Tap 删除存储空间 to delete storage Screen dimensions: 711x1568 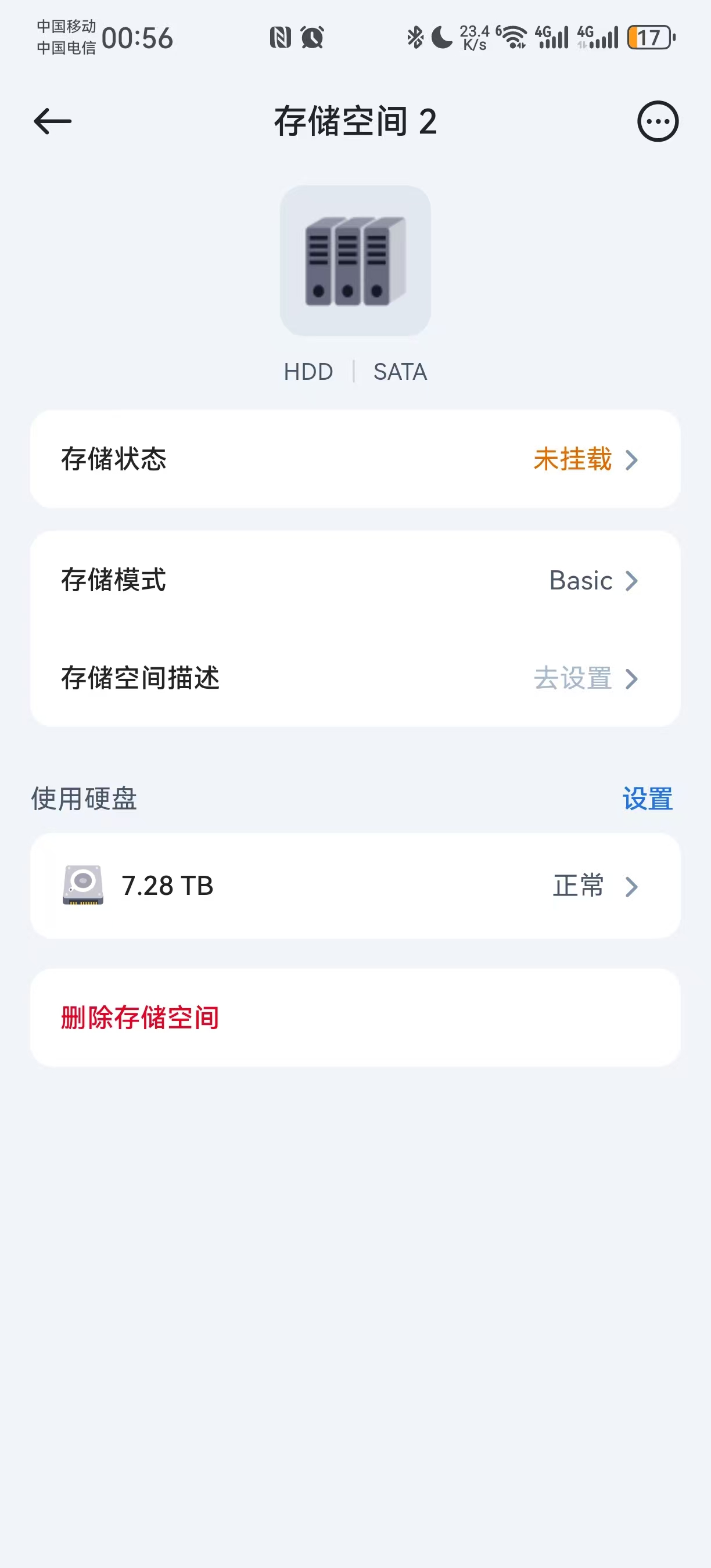[140, 1017]
